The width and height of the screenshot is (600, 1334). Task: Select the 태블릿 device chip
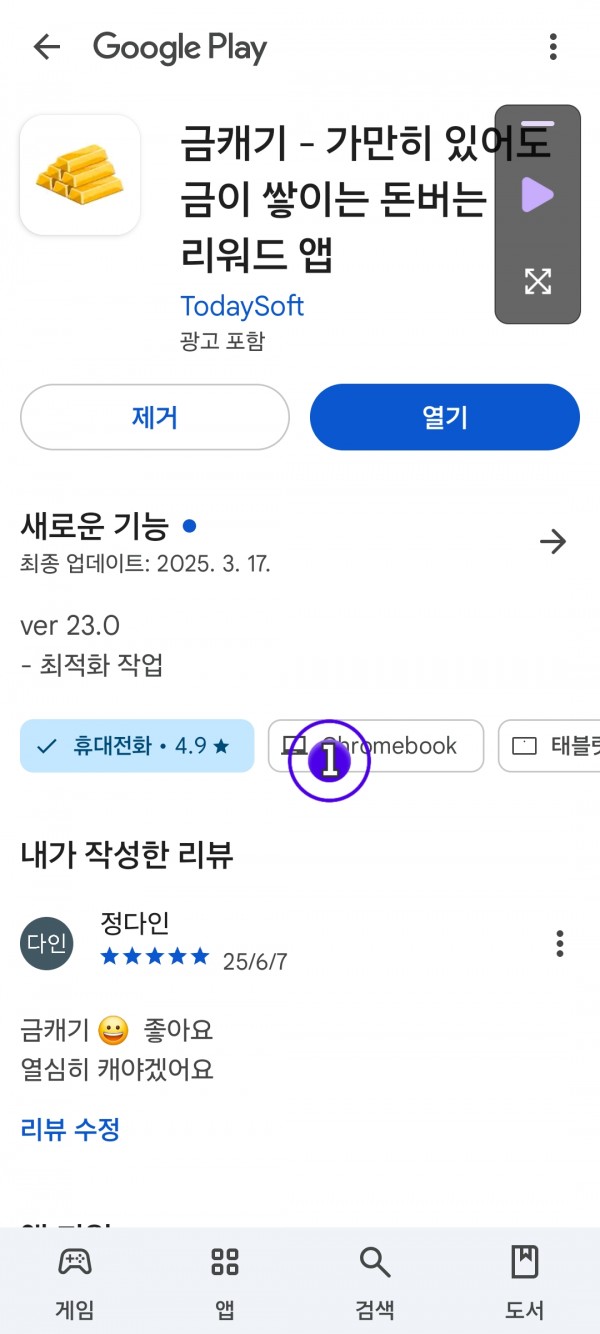(x=549, y=746)
